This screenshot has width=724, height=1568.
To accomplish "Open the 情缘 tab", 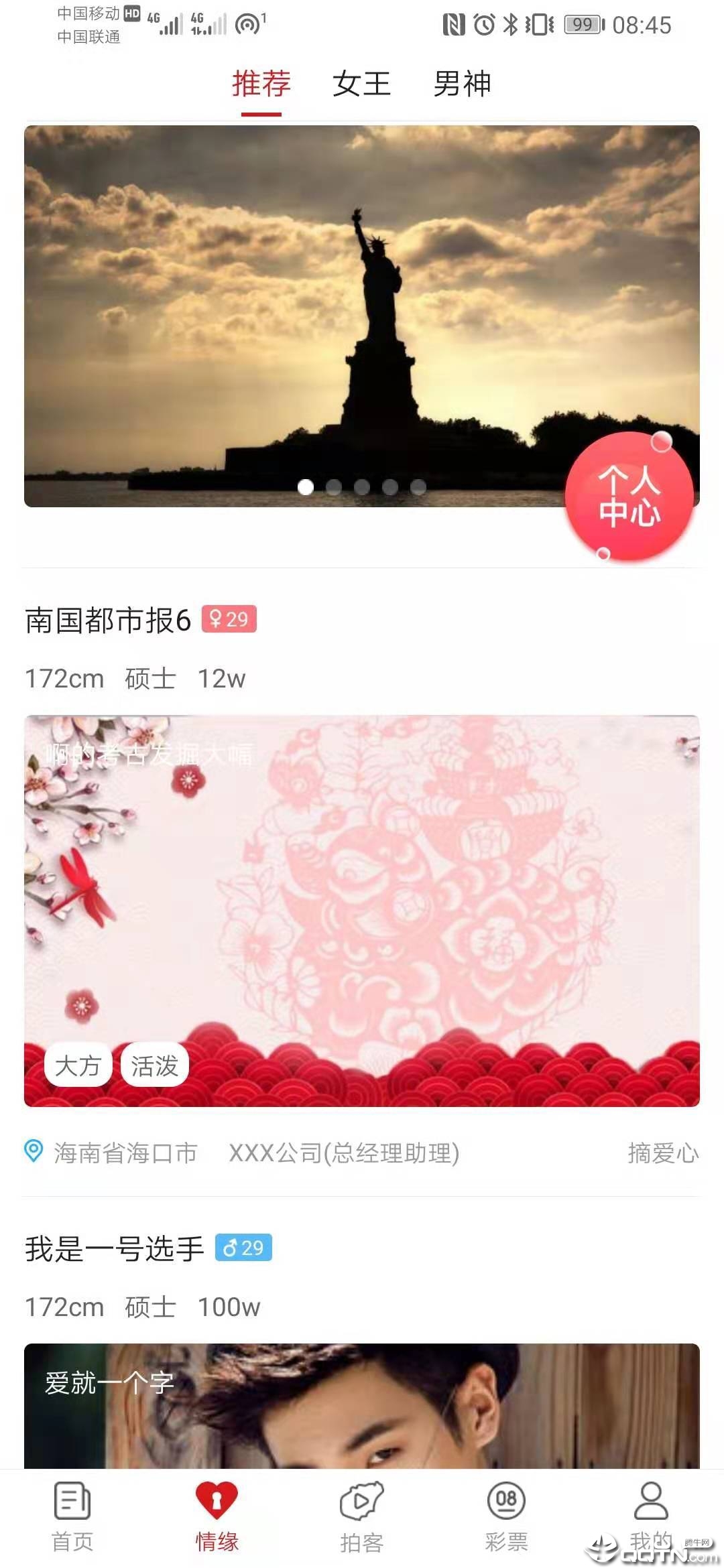I will 217,1518.
